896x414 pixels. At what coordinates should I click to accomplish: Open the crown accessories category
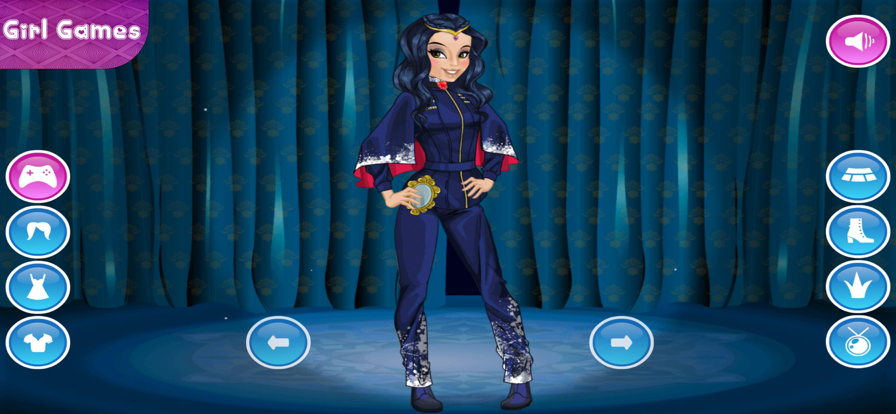pyautogui.click(x=858, y=287)
